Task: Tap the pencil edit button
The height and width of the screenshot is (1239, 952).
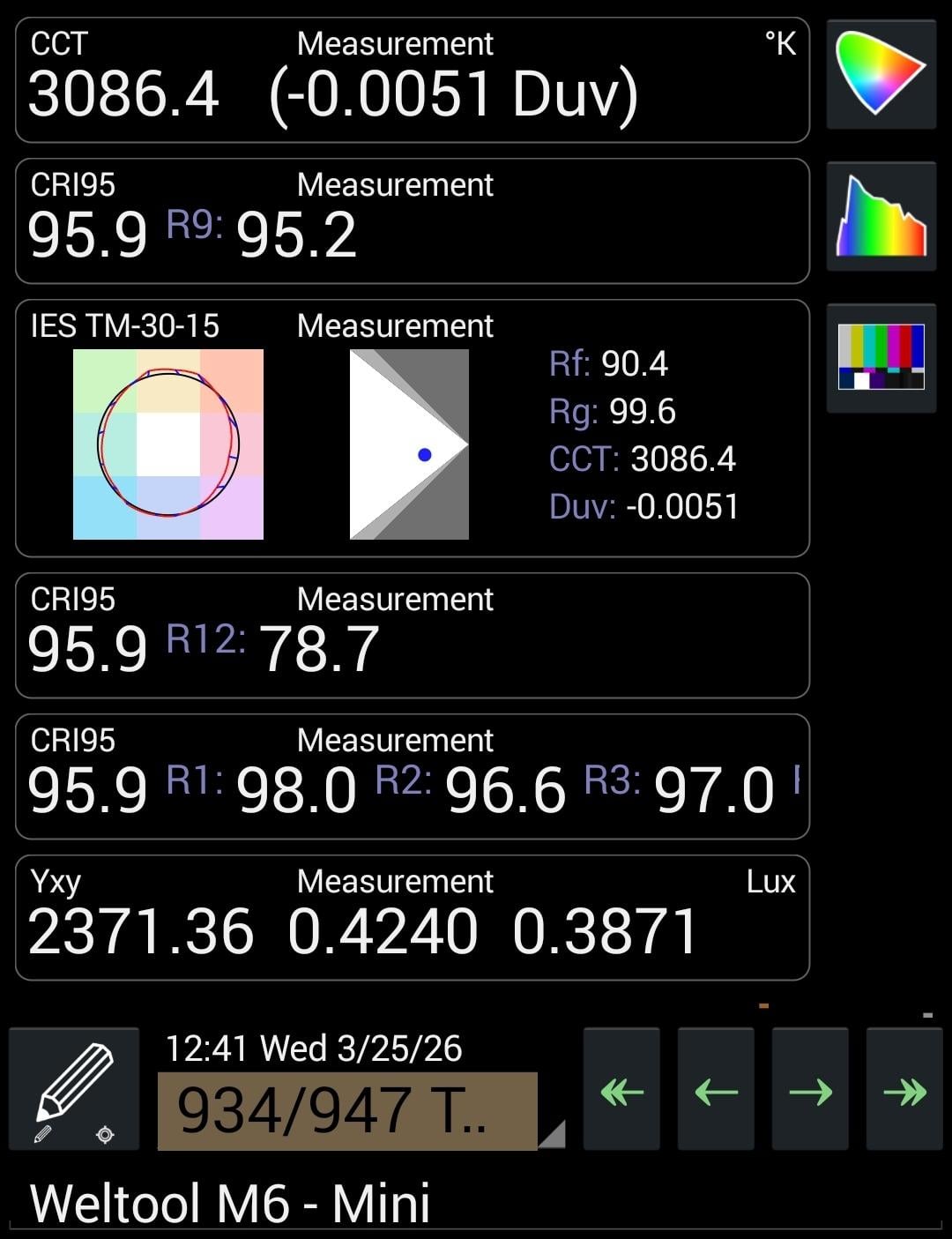Action: coord(74,1089)
